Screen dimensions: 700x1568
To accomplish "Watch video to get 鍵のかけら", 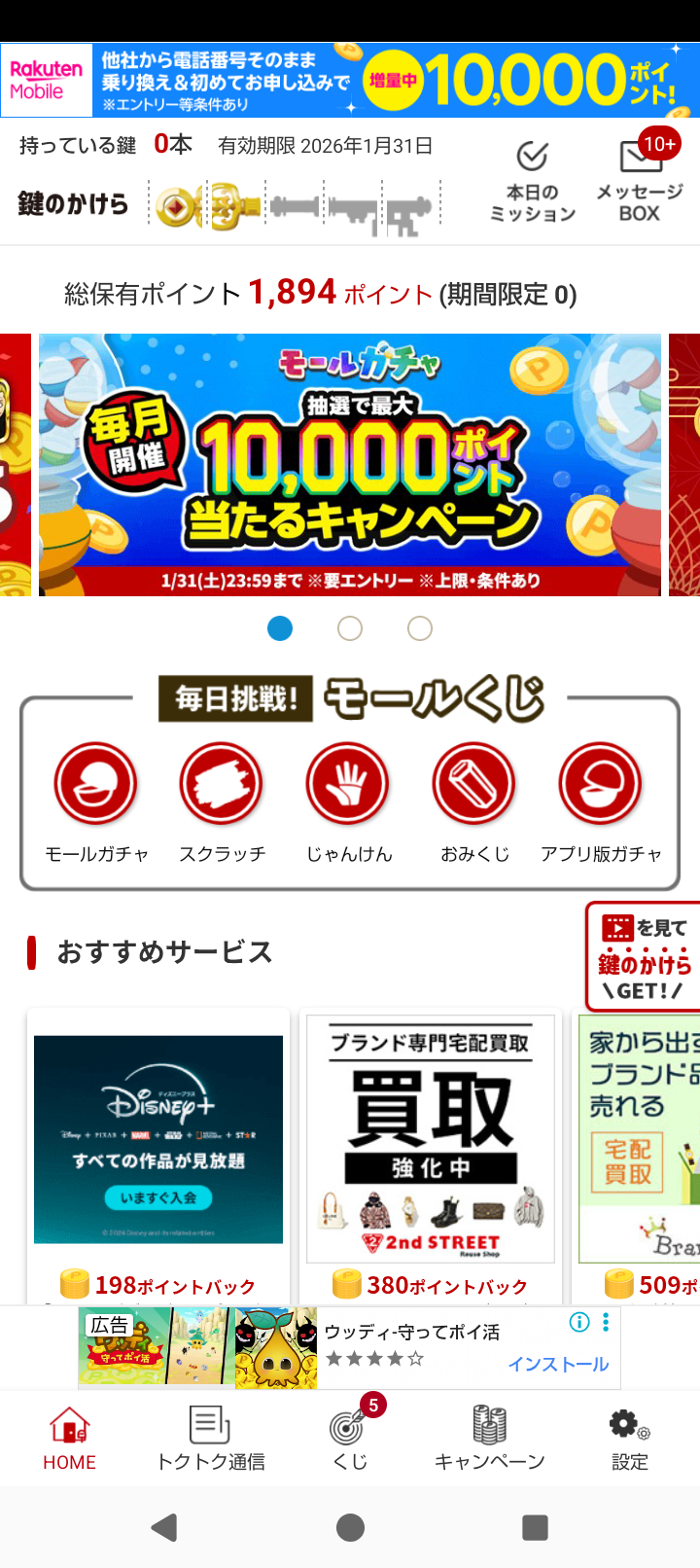I will click(644, 957).
